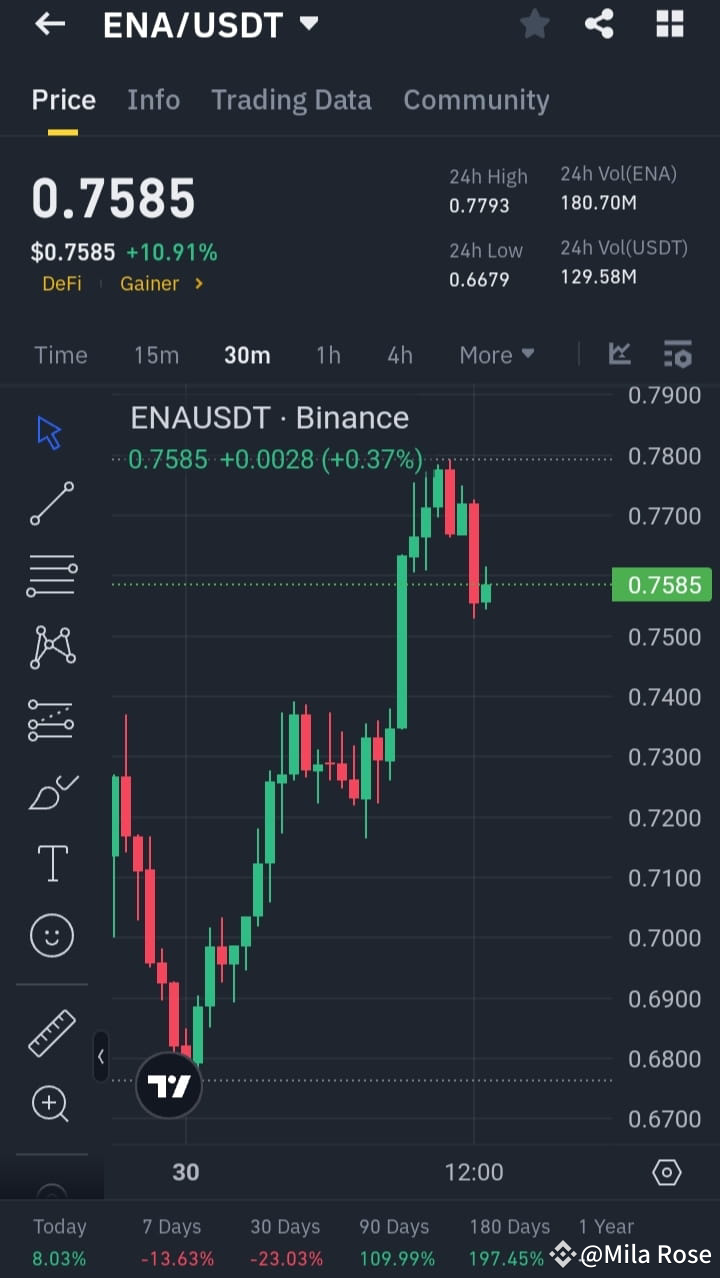720x1278 pixels.
Task: Select the trend line drawing tool
Action: click(x=50, y=504)
